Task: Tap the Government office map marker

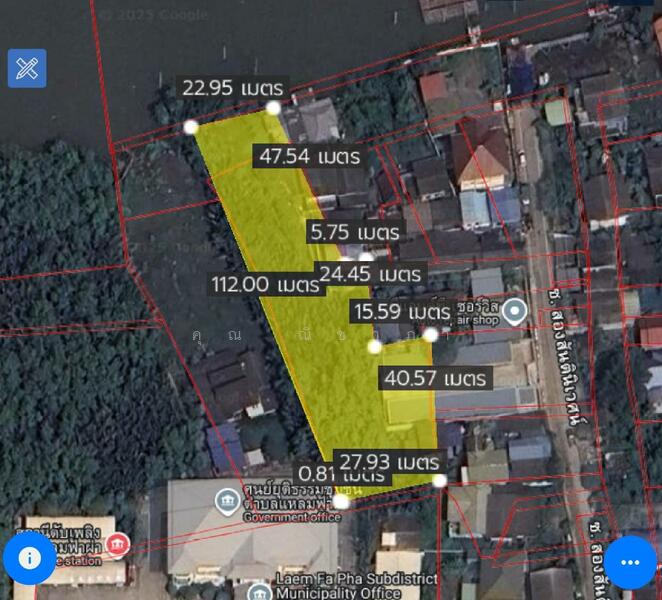Action: (227, 499)
